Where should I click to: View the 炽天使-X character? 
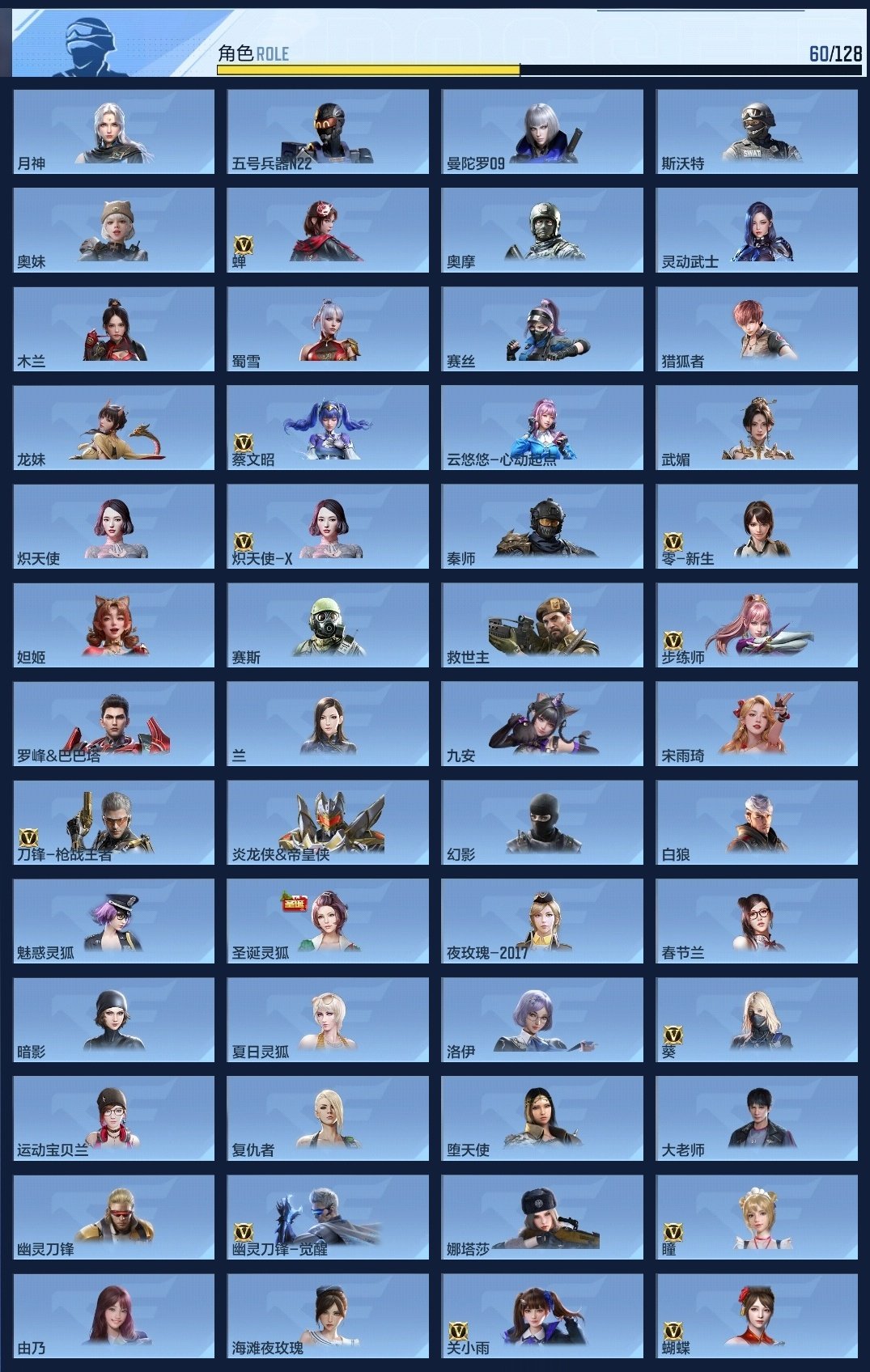pyautogui.click(x=328, y=526)
